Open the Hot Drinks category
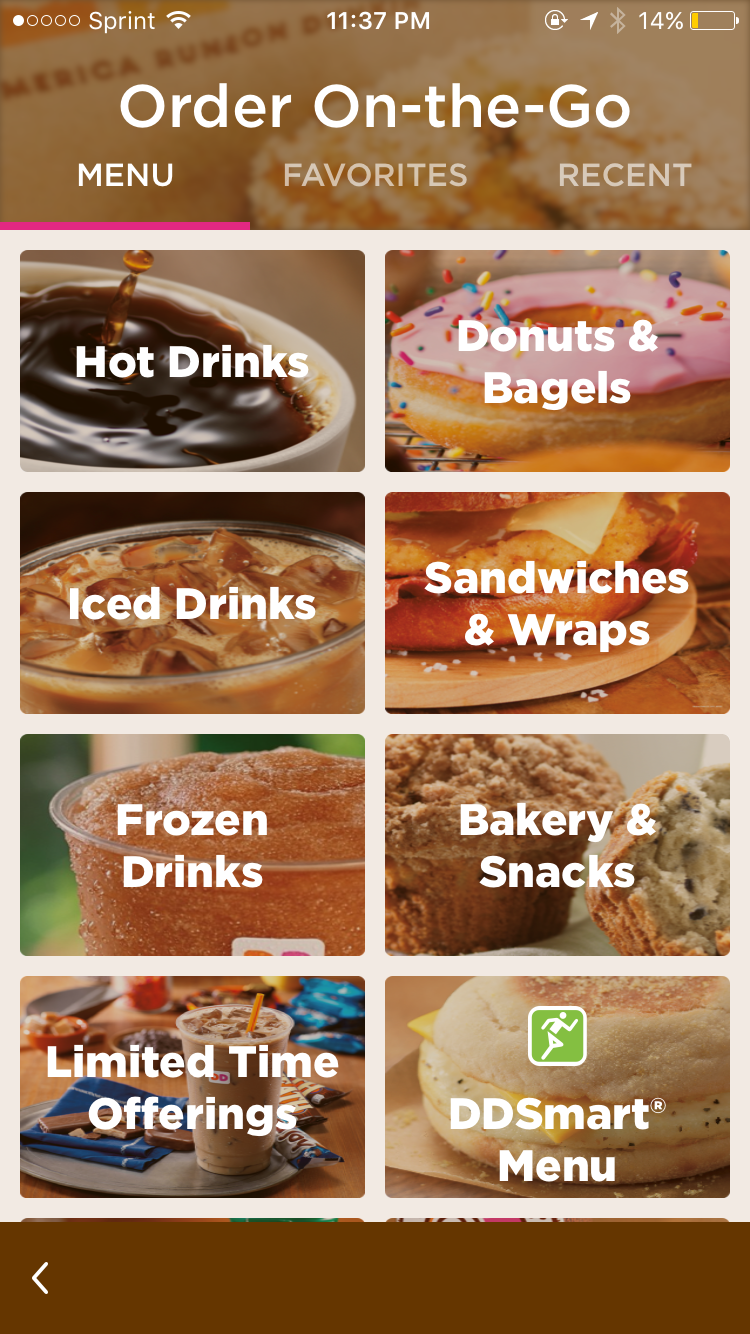 (192, 361)
